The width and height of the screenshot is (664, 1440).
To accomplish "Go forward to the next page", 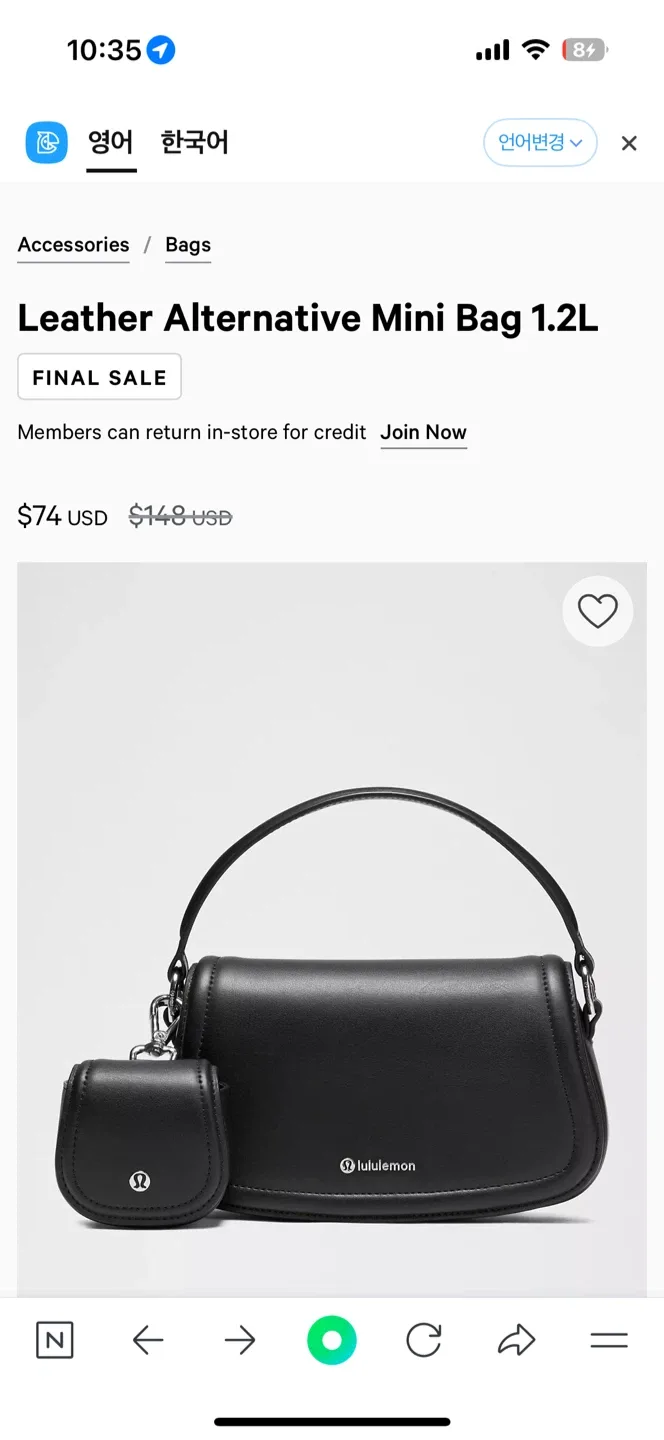I will [x=240, y=1340].
